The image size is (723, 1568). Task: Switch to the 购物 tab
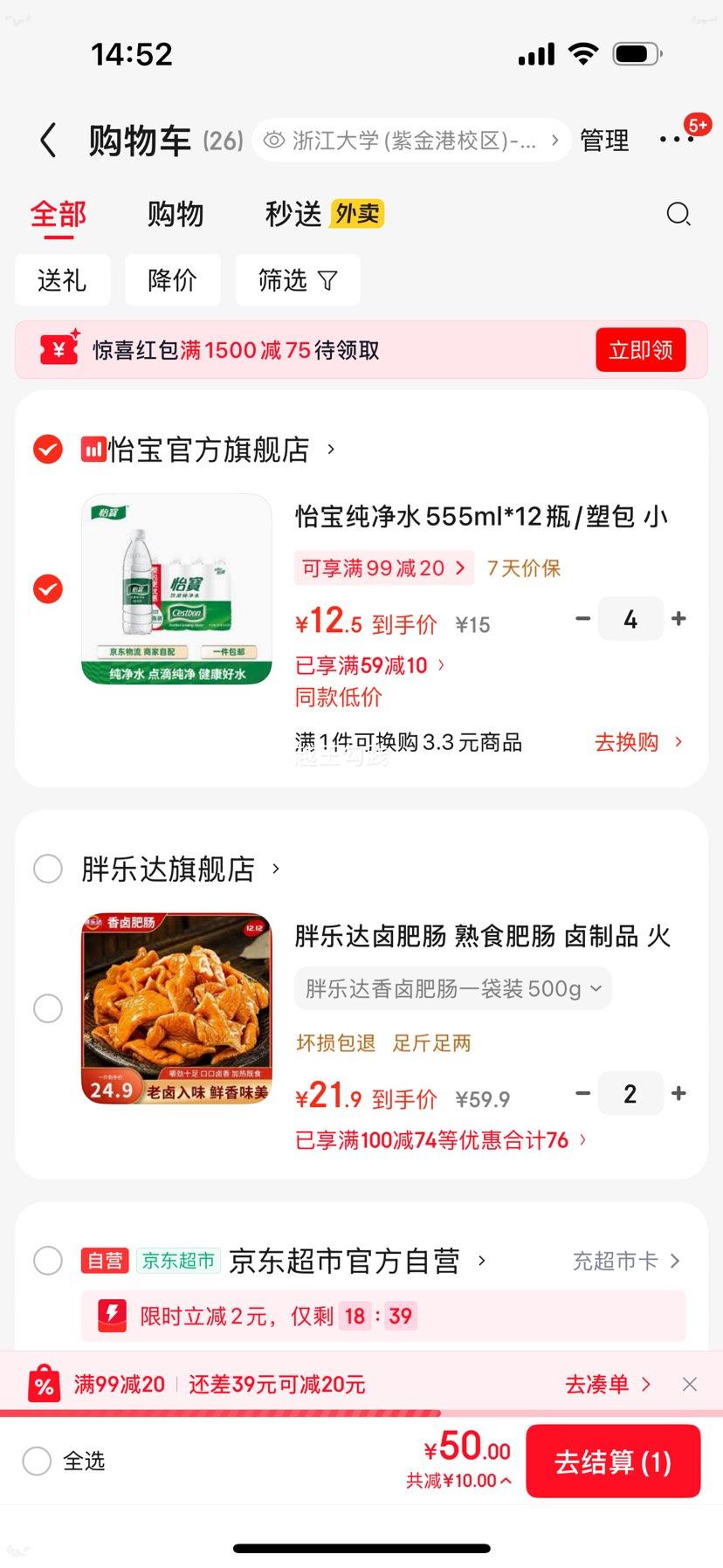[175, 214]
